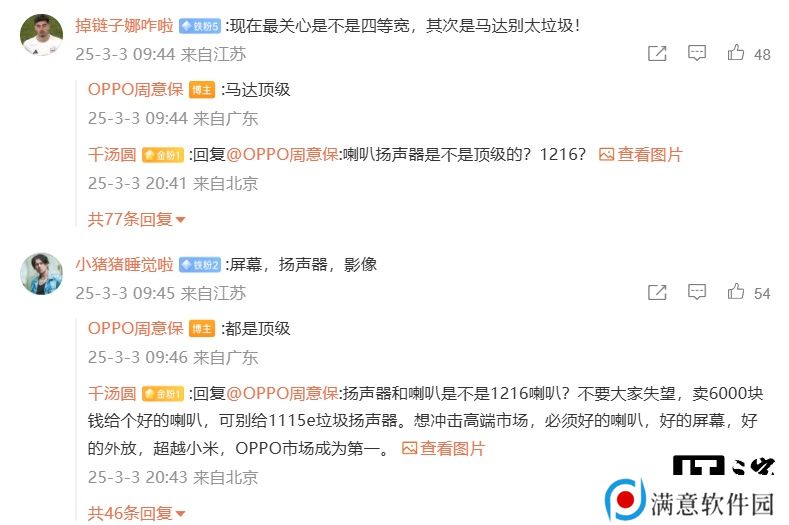Tap 小猪猪睡觉啦's avatar
This screenshot has height=525, width=789.
coord(42,274)
